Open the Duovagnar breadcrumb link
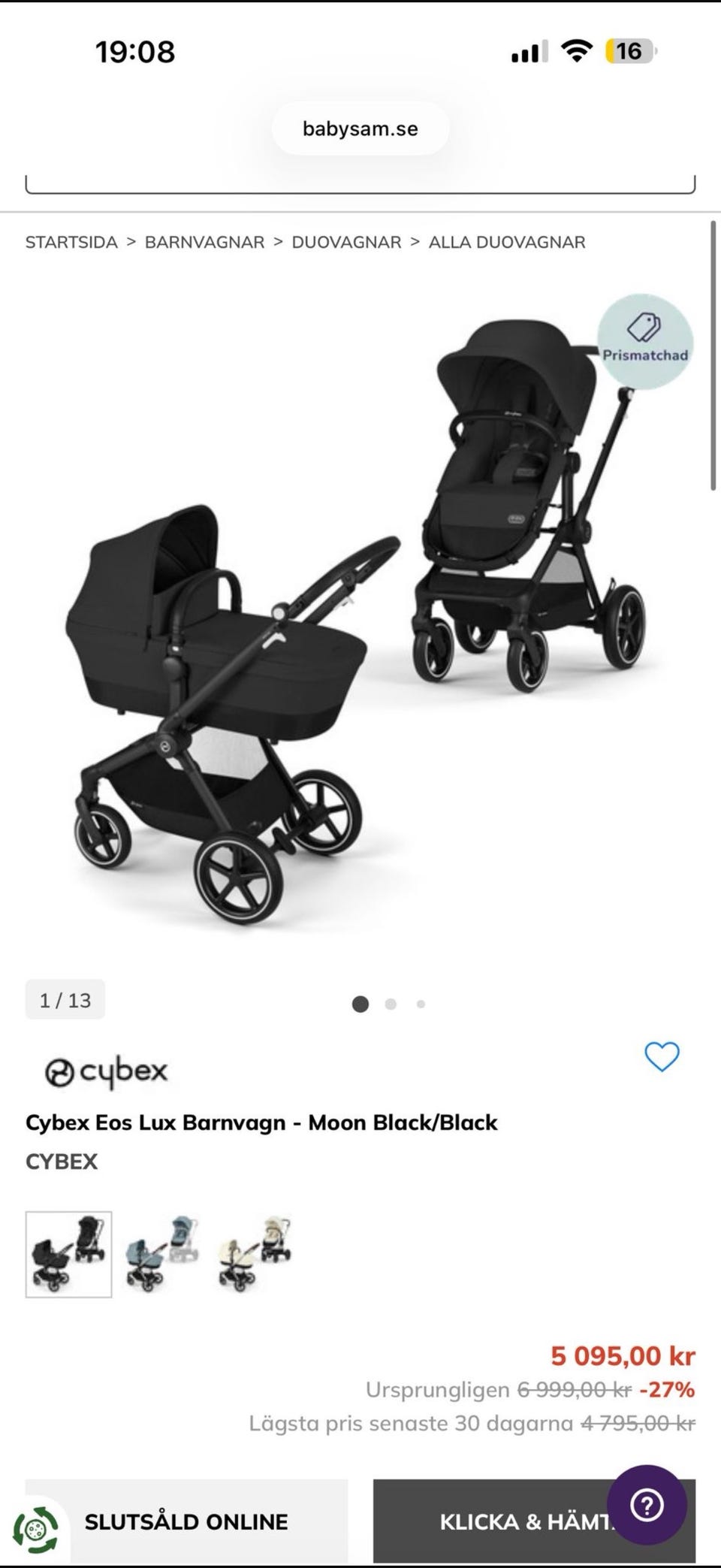This screenshot has width=721, height=1568. pos(346,242)
